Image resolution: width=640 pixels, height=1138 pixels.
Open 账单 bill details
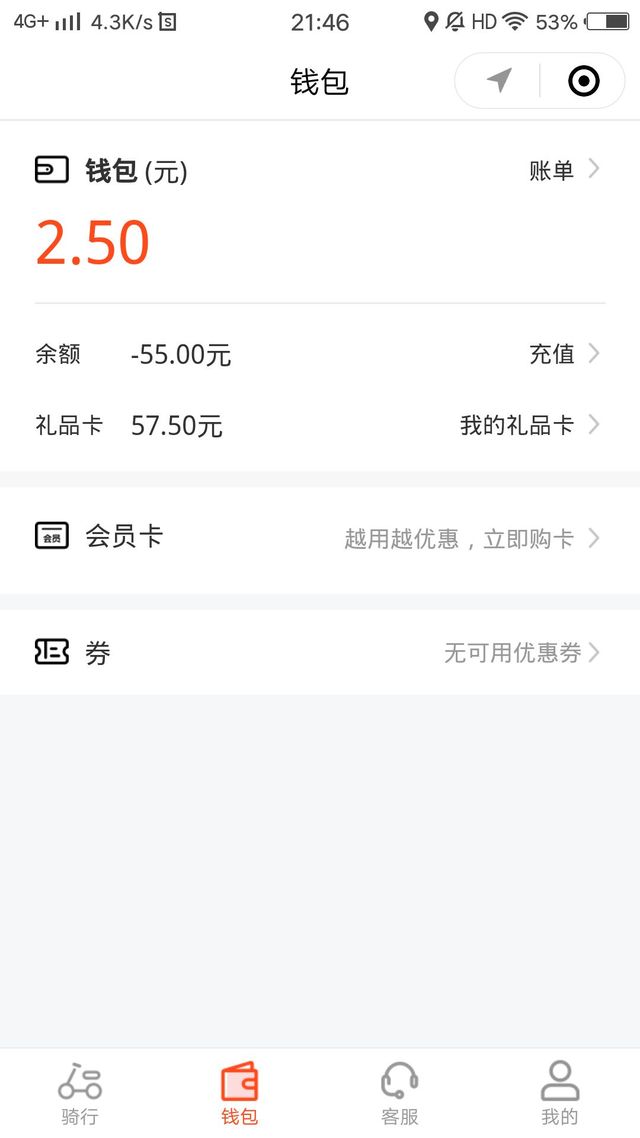click(564, 170)
